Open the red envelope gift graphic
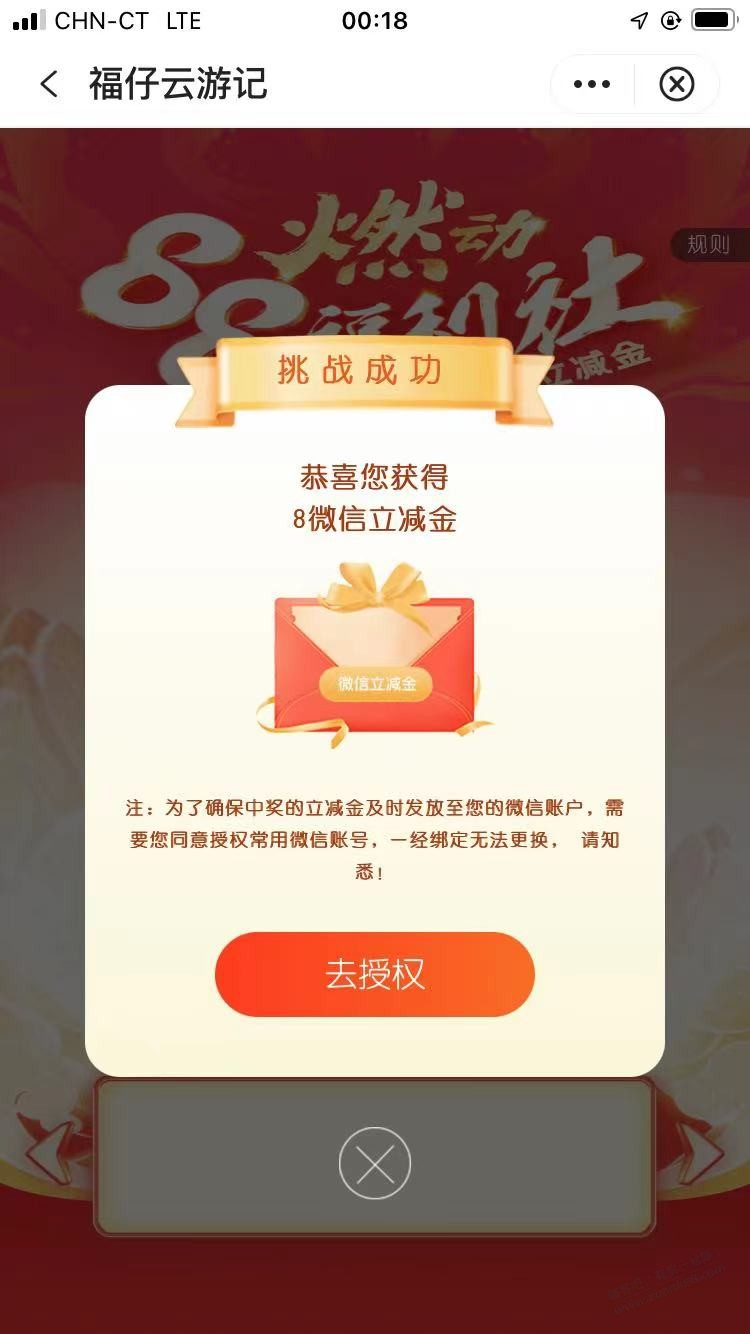This screenshot has width=750, height=1334. (375, 650)
